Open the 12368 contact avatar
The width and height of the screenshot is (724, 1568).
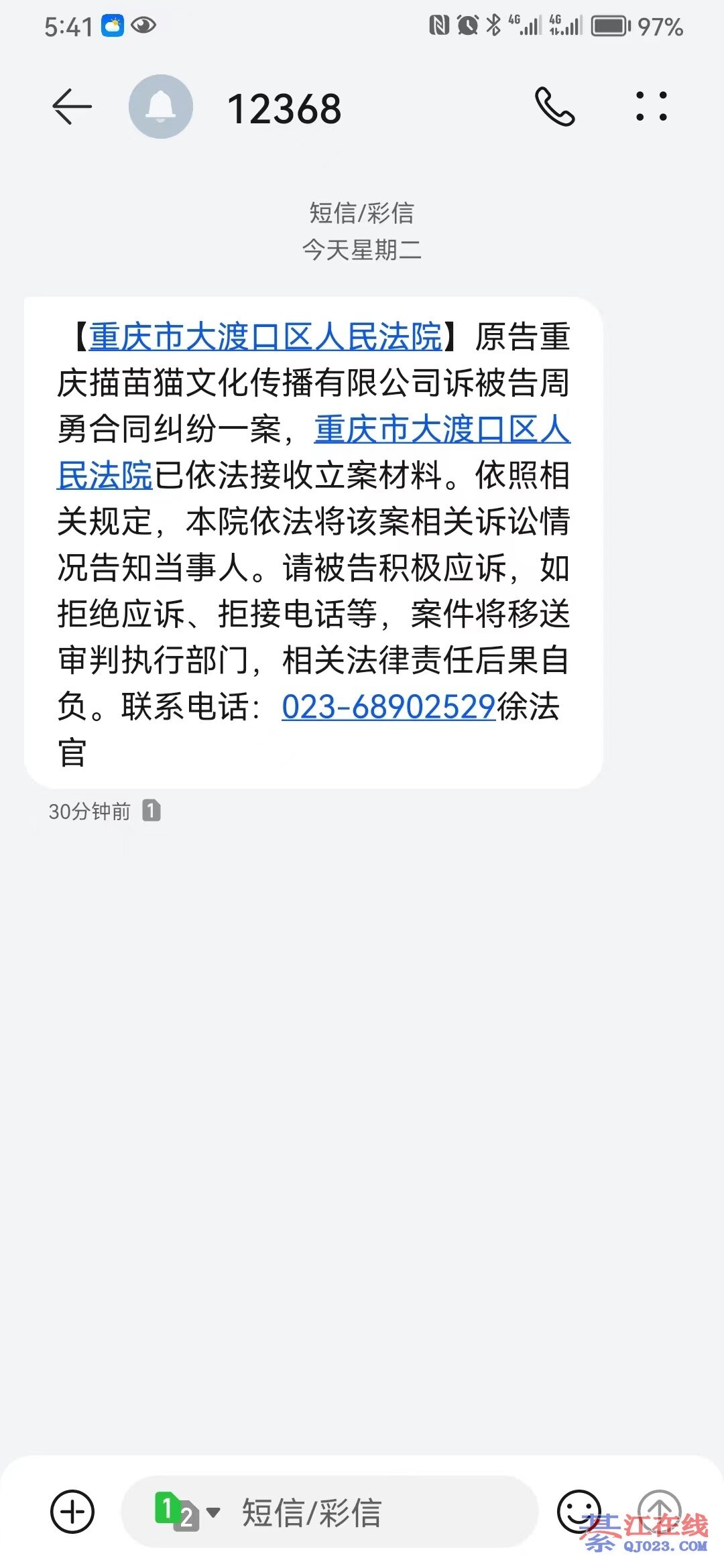(x=161, y=107)
